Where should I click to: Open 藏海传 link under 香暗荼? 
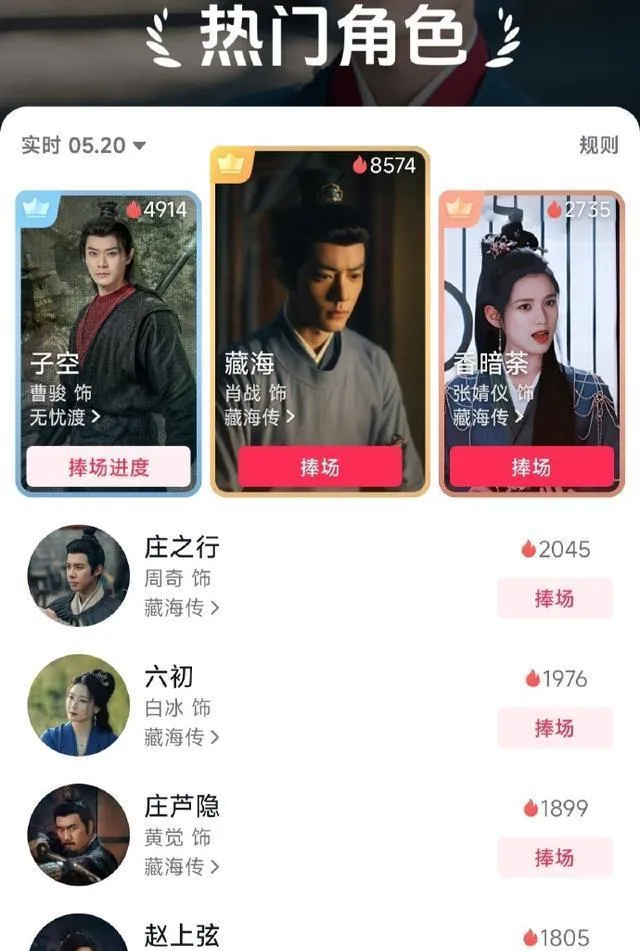click(x=487, y=417)
